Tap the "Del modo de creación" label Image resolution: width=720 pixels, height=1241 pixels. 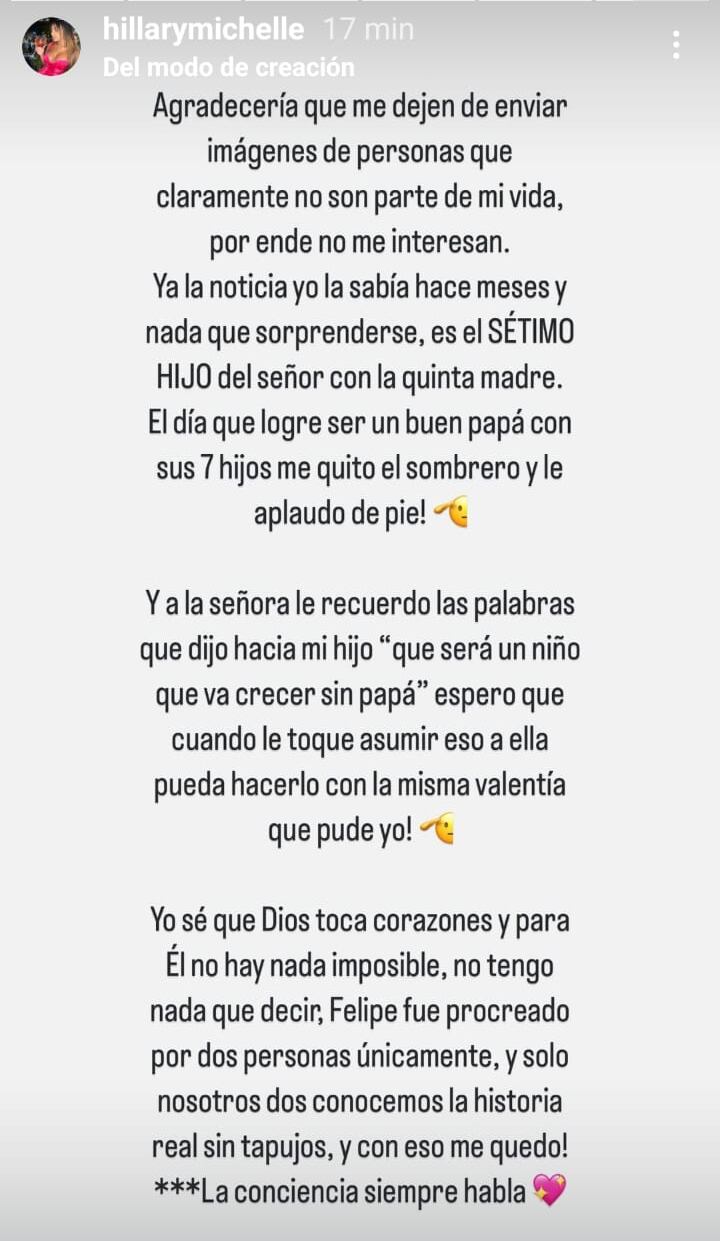tap(228, 68)
